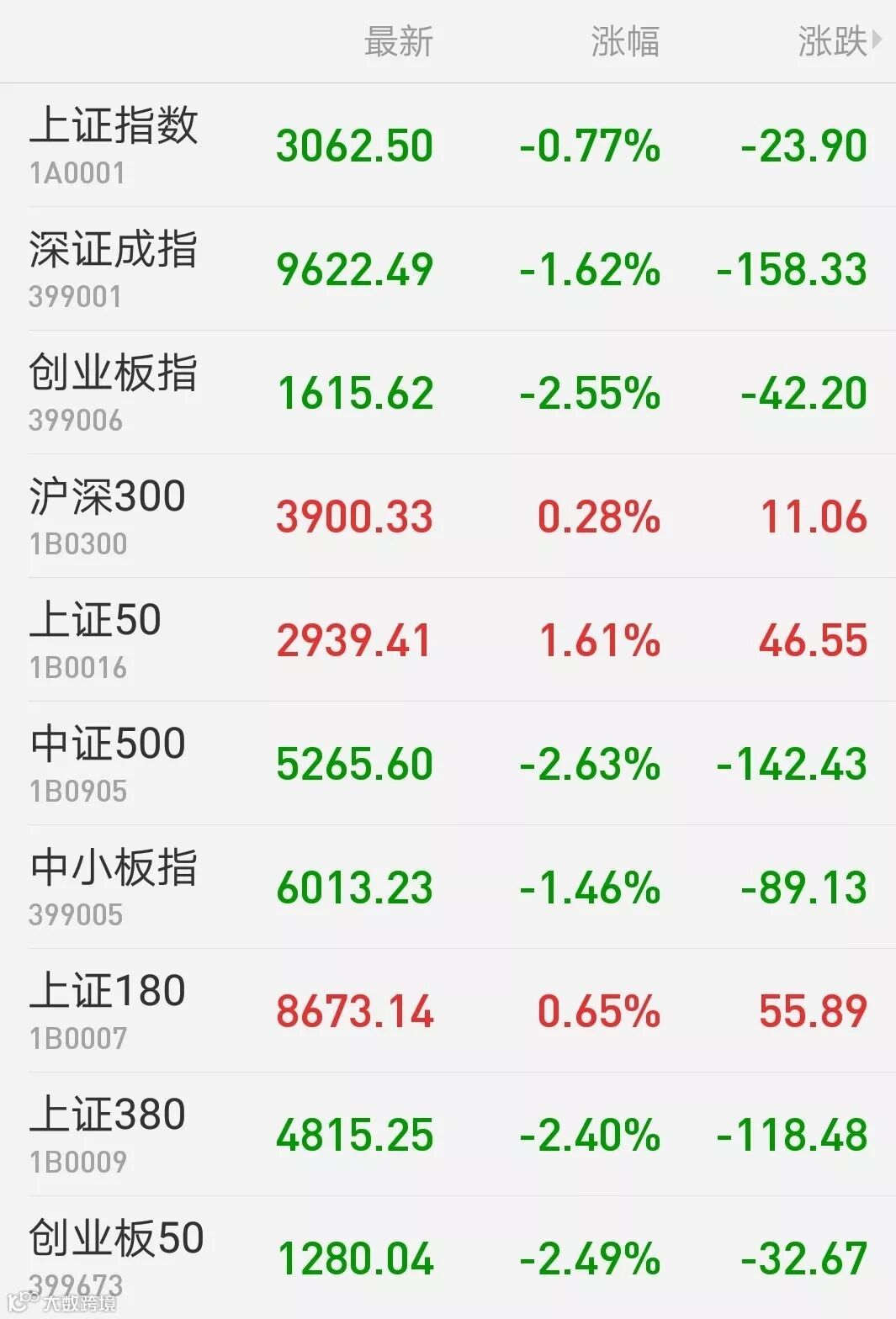Open the 上证180 index row

(x=448, y=1010)
